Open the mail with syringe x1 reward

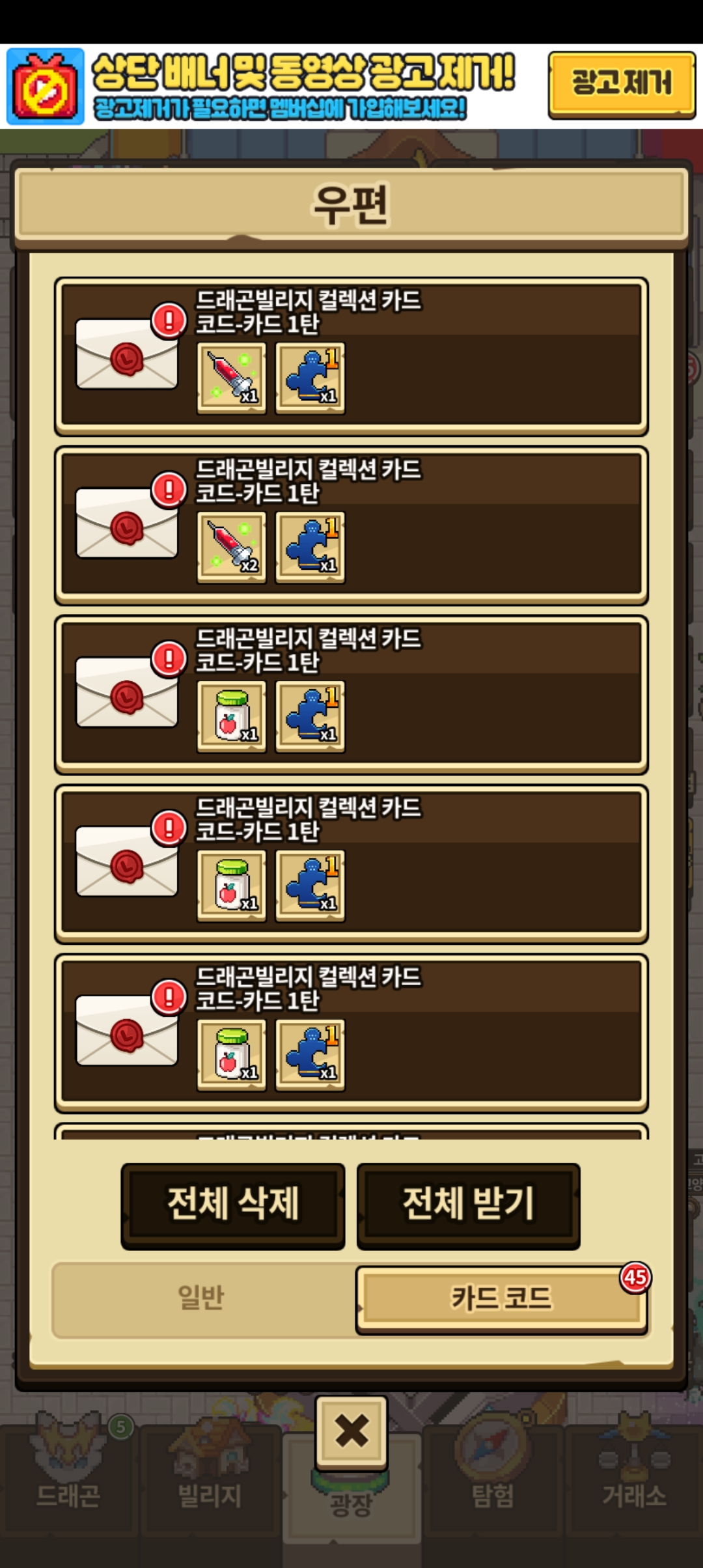pyautogui.click(x=351, y=356)
